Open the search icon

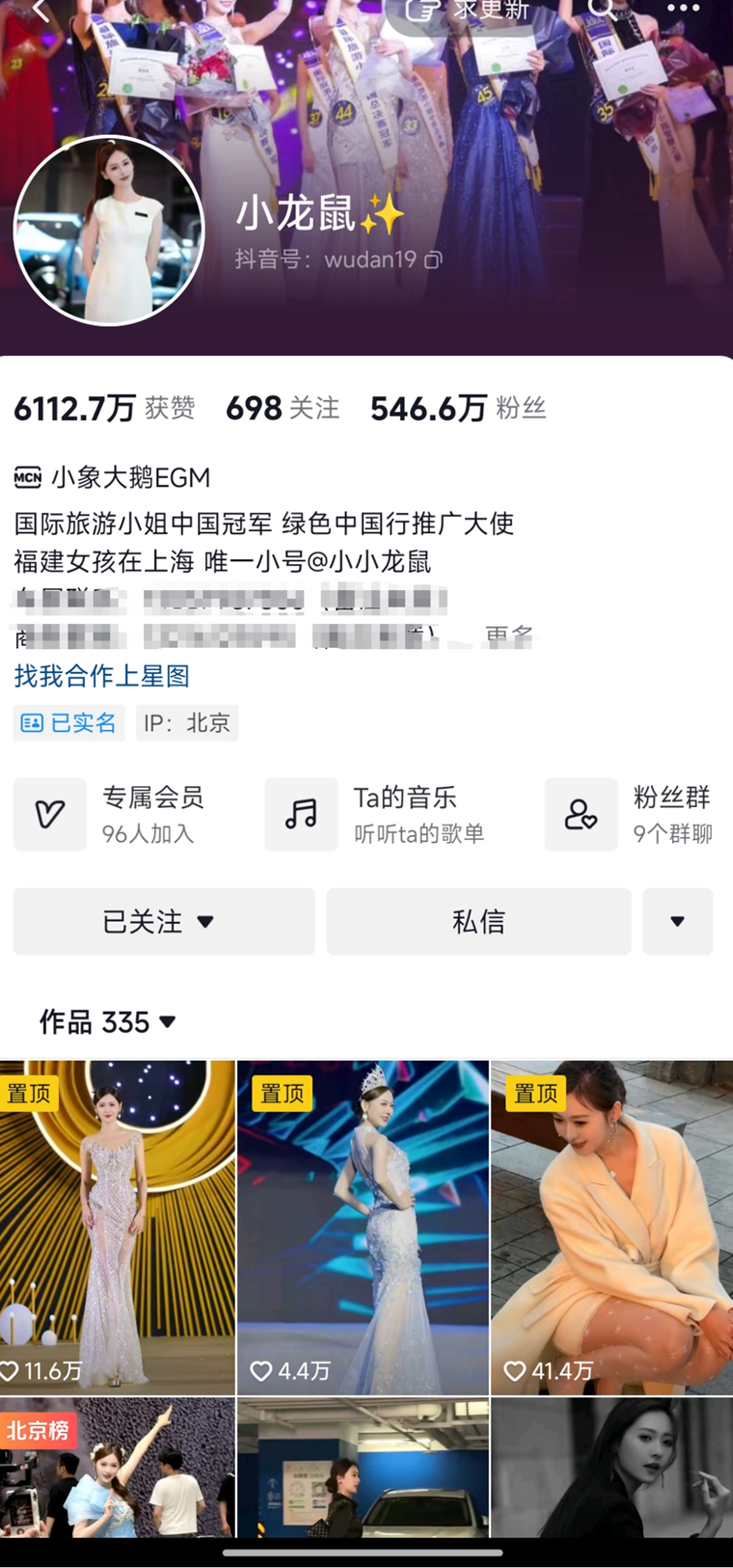(602, 10)
